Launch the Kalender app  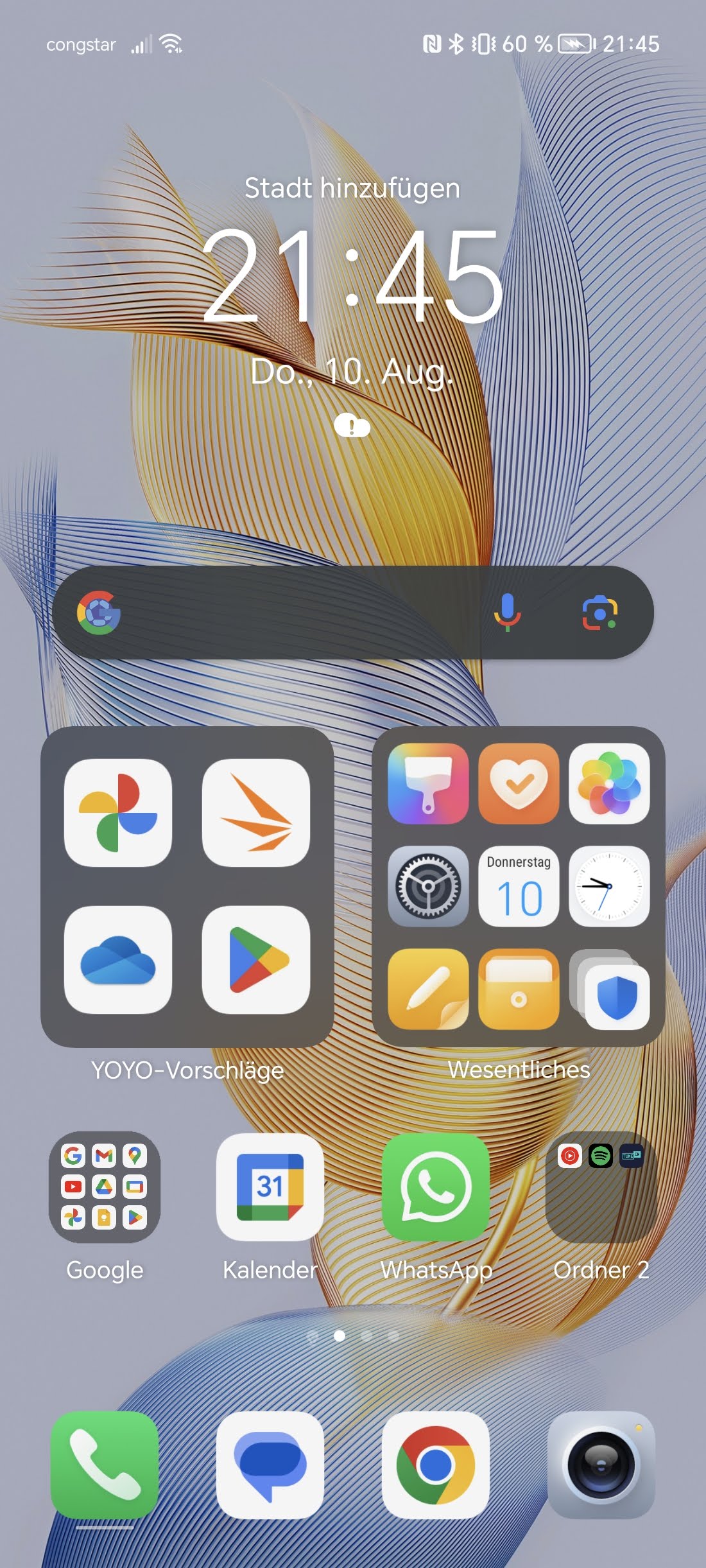click(x=270, y=1187)
